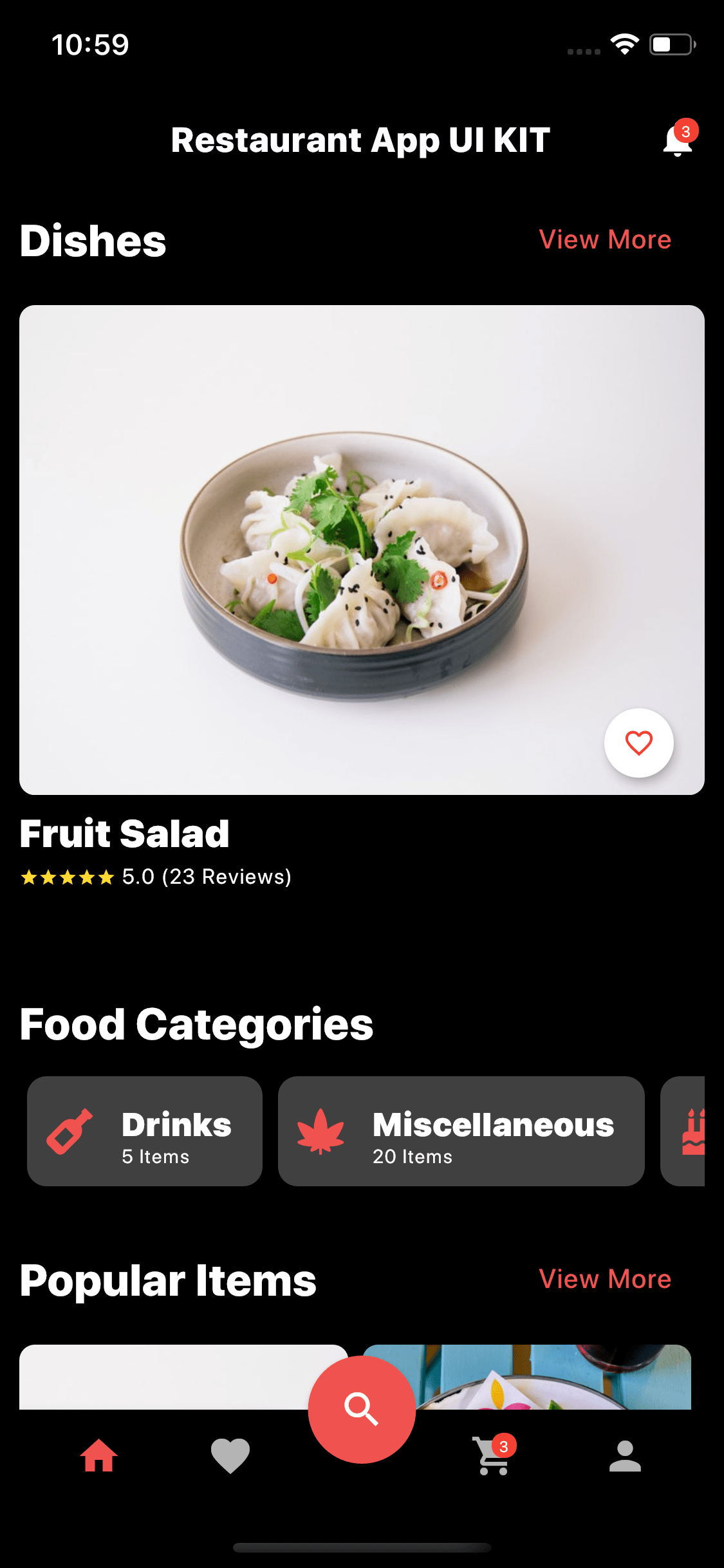Select the Miscellaneous category
The height and width of the screenshot is (1568, 724).
click(x=461, y=1131)
